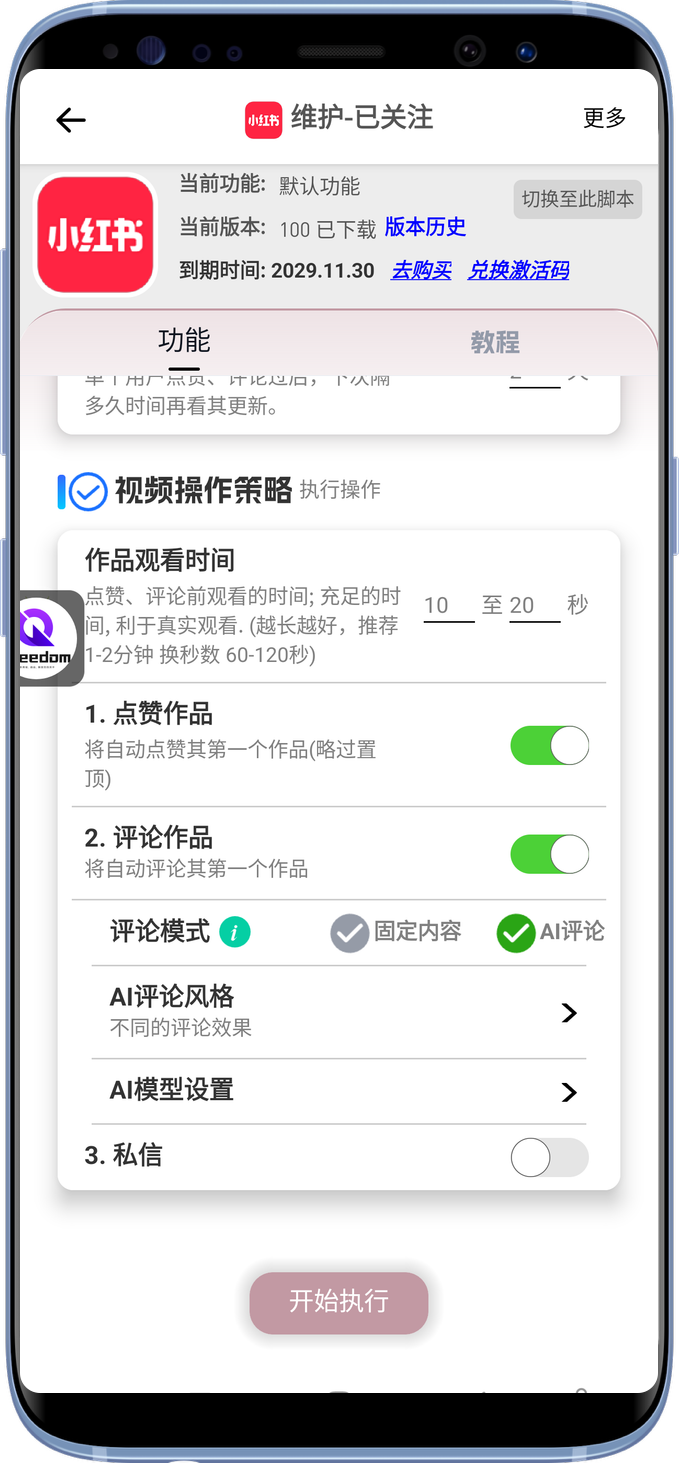Screen dimensions: 679x1463
Task: Open the 更多 menu
Action: pos(604,118)
